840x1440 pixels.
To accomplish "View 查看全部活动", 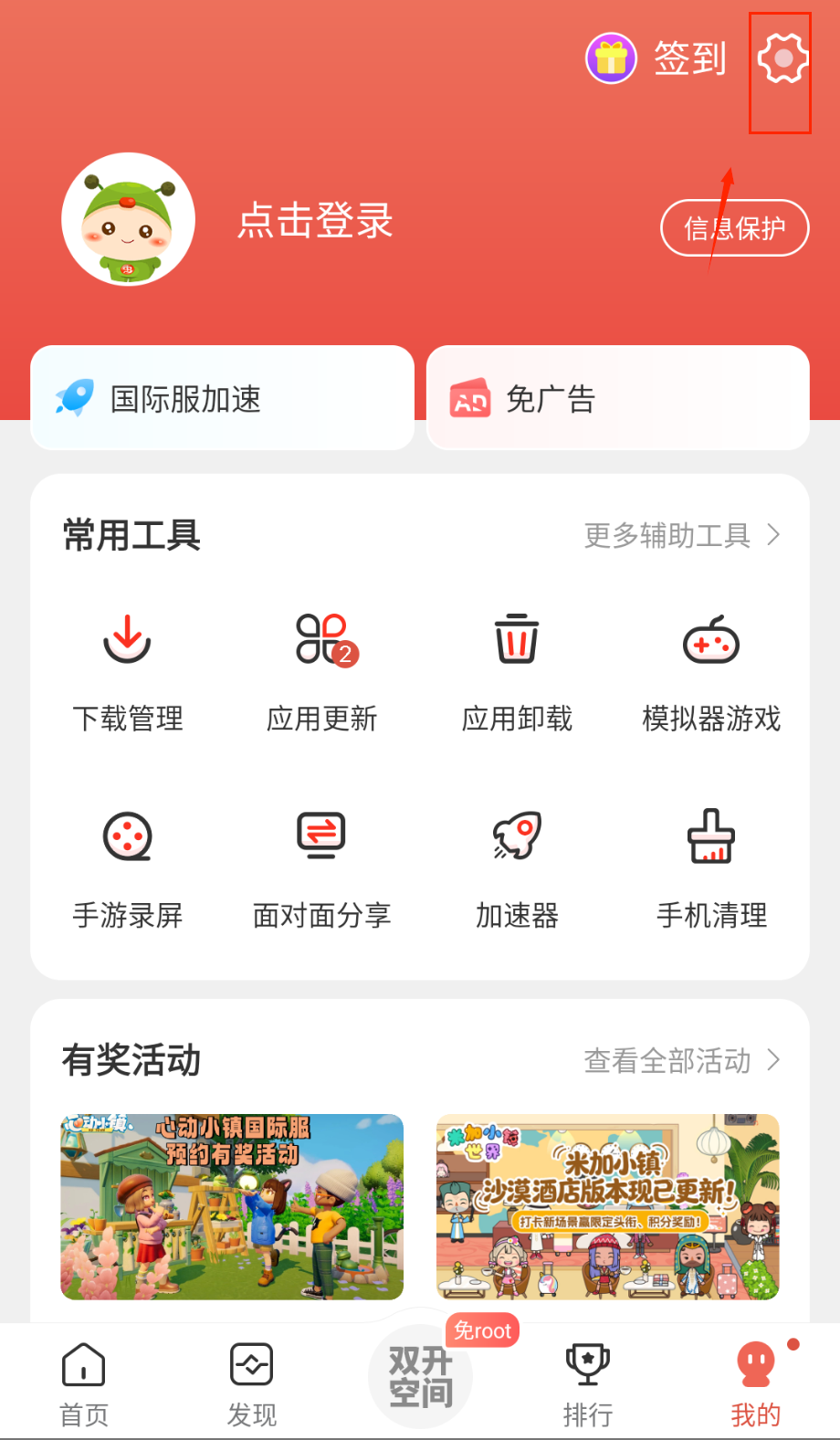I will tap(681, 1060).
